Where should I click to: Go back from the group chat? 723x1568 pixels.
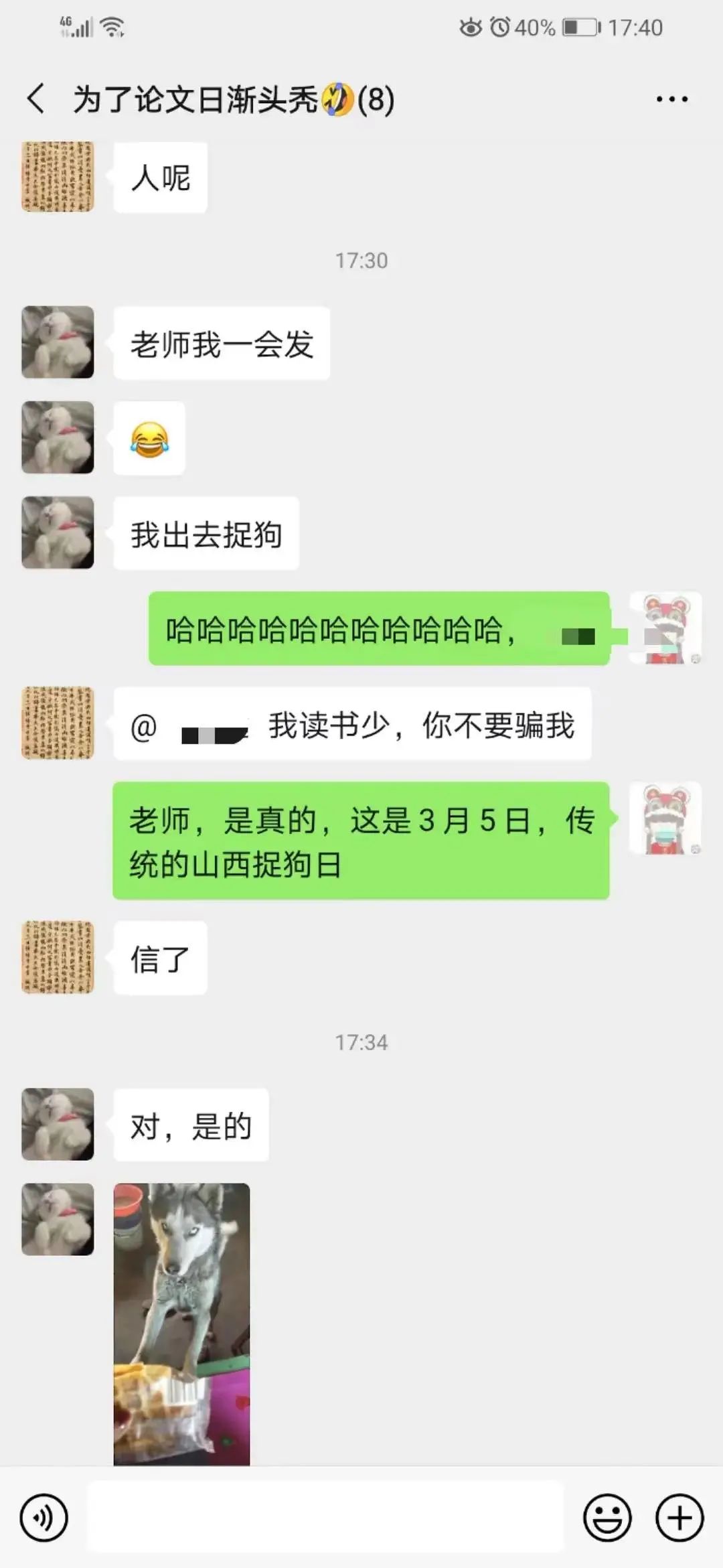(37, 99)
